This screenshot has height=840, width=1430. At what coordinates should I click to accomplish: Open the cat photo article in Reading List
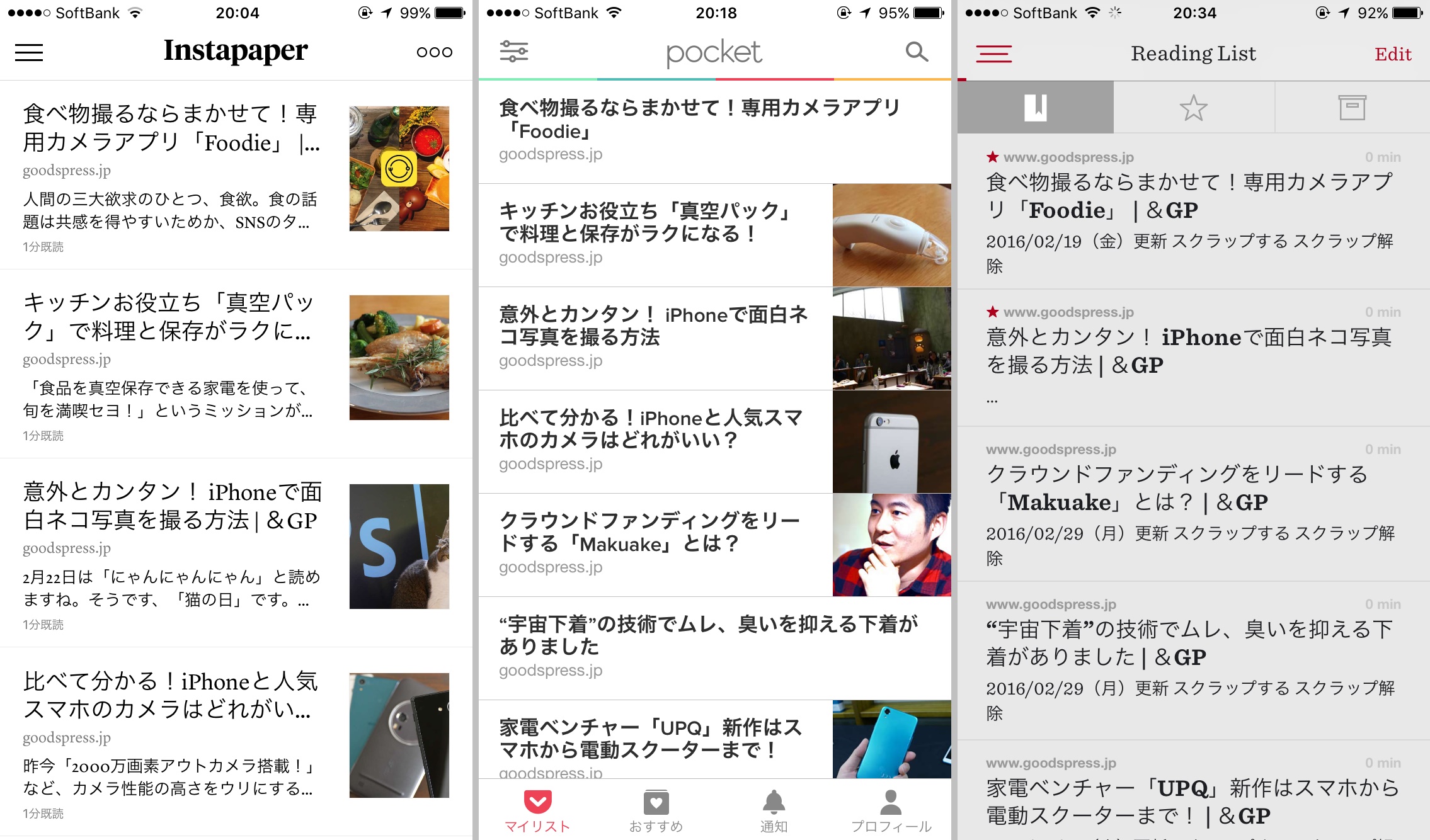(1194, 358)
